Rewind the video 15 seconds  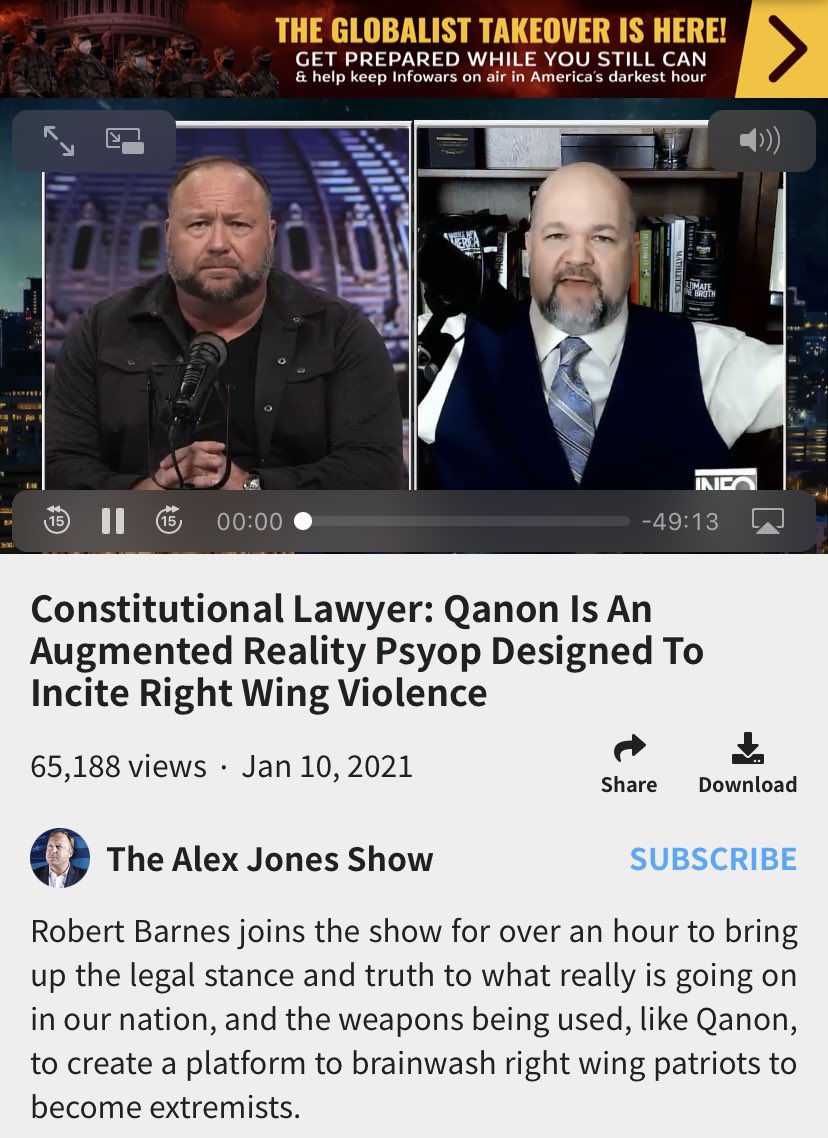pos(57,521)
